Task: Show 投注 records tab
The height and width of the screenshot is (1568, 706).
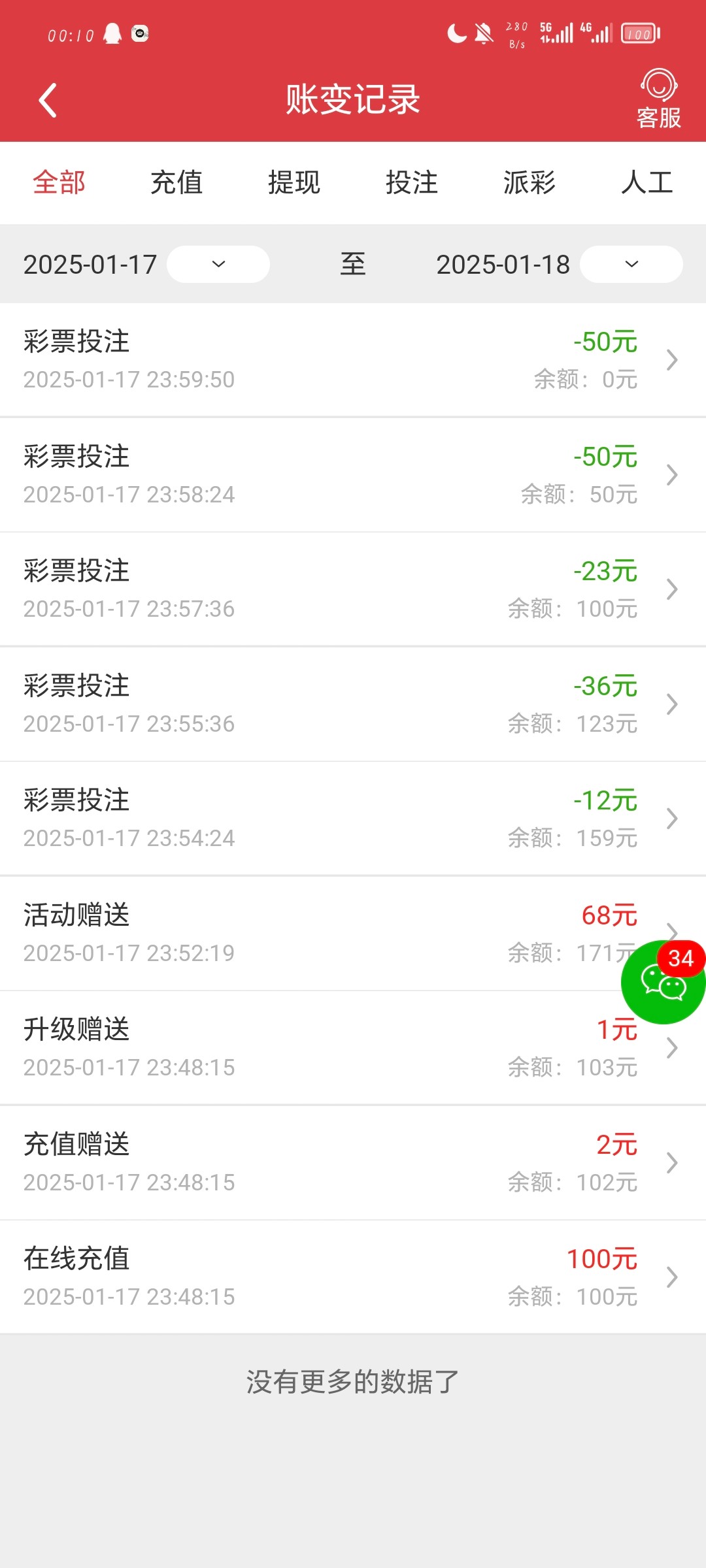Action: 412,182
